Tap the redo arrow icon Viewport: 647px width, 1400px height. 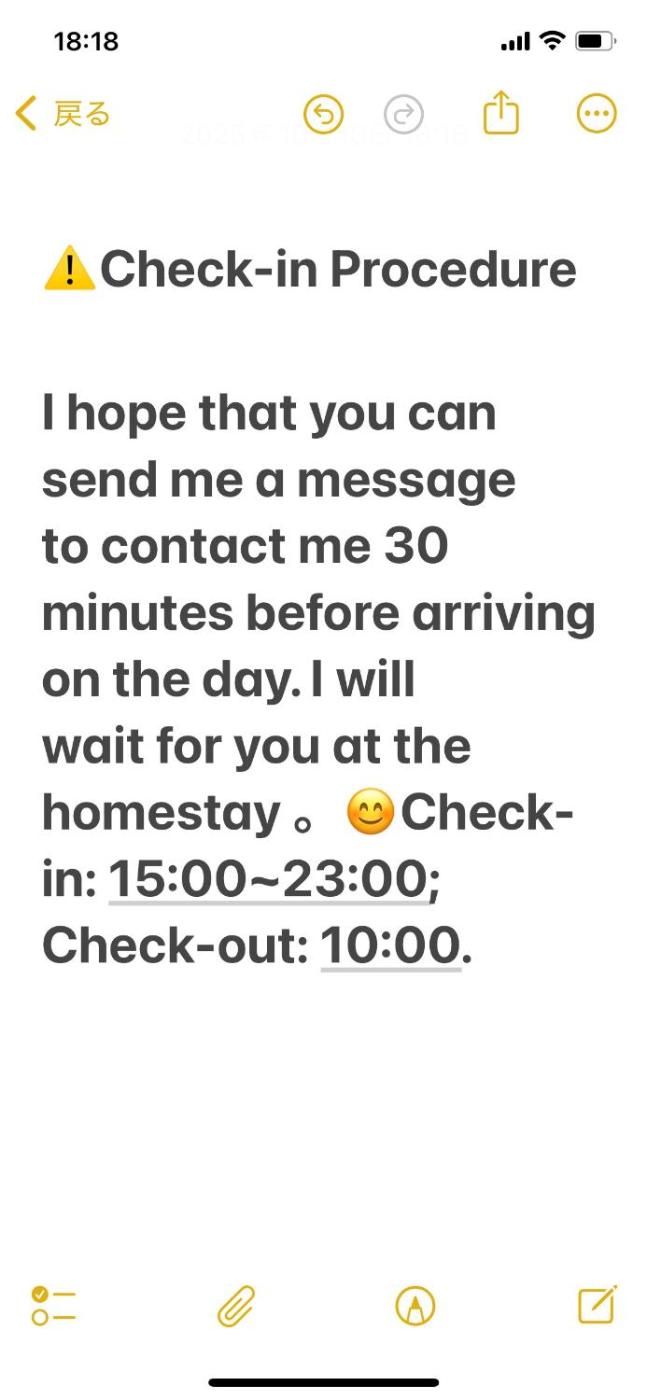click(x=404, y=115)
